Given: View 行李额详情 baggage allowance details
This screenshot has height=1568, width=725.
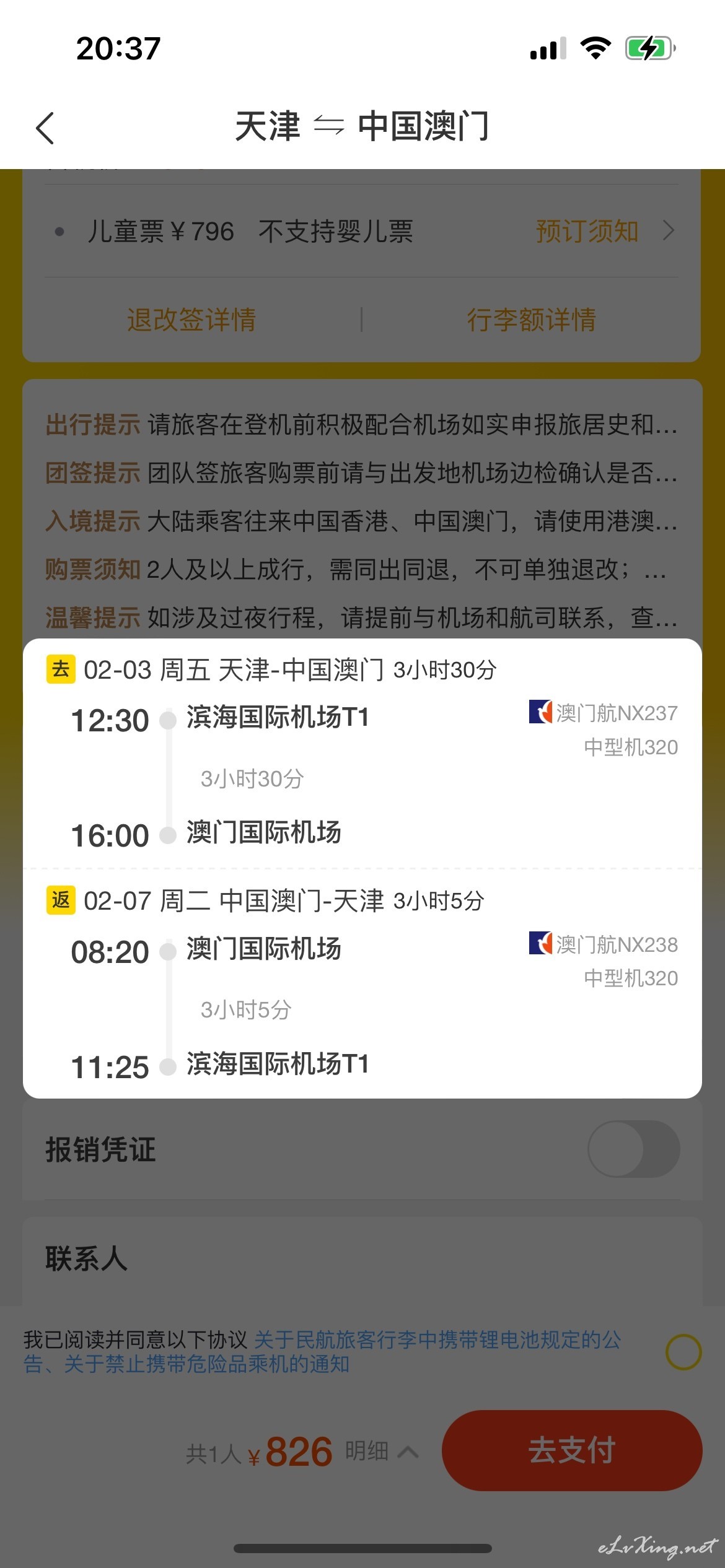Looking at the screenshot, I should click(x=531, y=320).
